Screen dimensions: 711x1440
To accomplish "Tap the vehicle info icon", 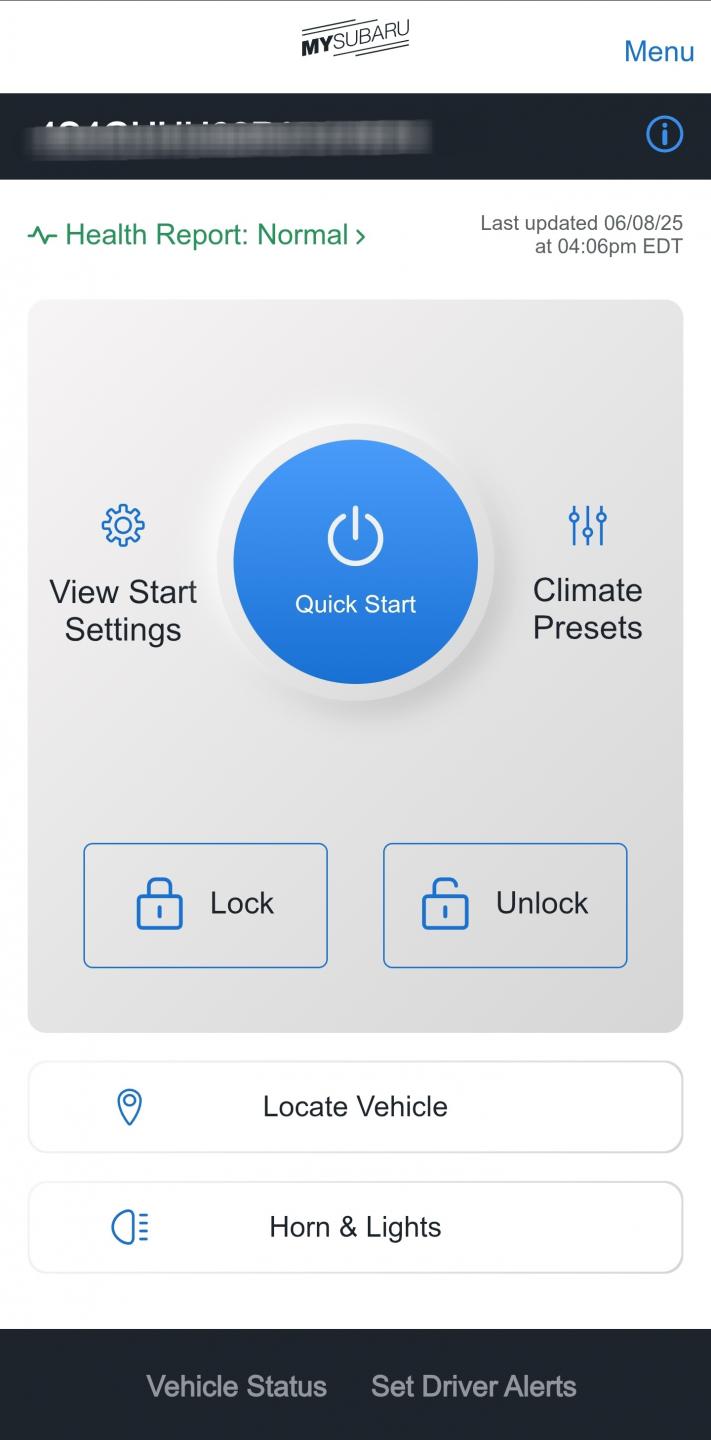I will pyautogui.click(x=665, y=134).
